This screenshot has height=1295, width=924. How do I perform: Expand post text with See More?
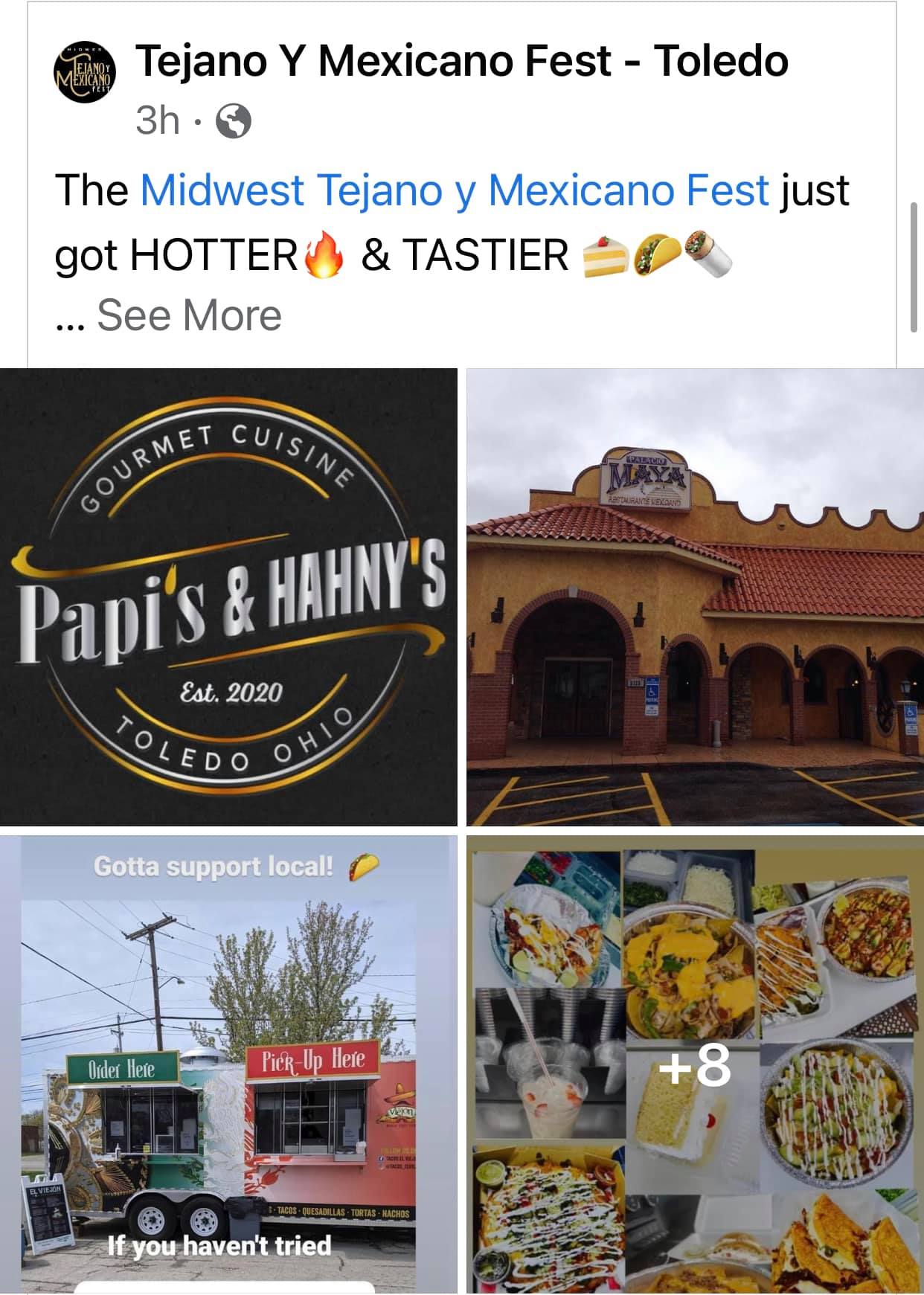click(x=189, y=315)
